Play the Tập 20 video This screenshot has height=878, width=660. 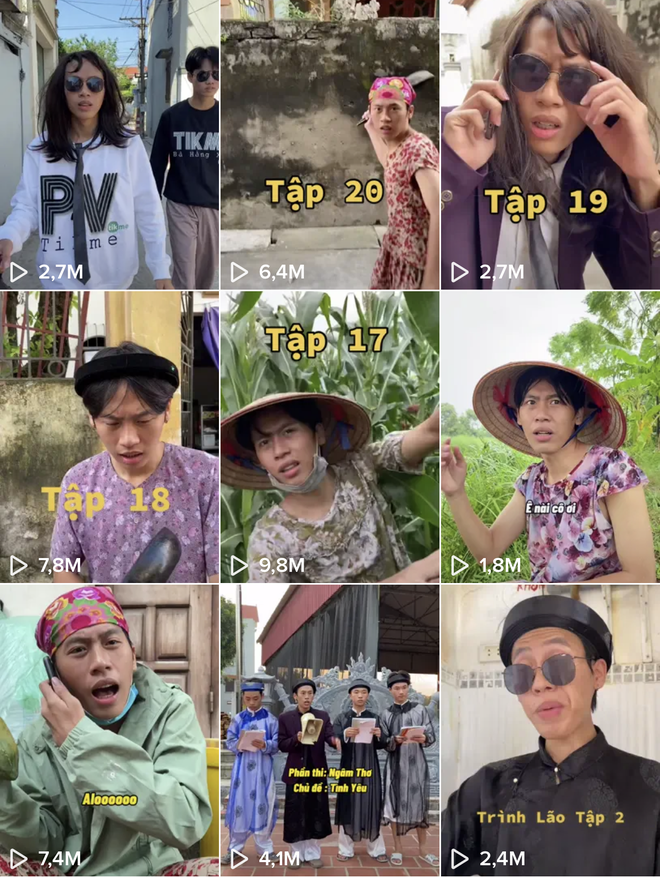coord(329,145)
